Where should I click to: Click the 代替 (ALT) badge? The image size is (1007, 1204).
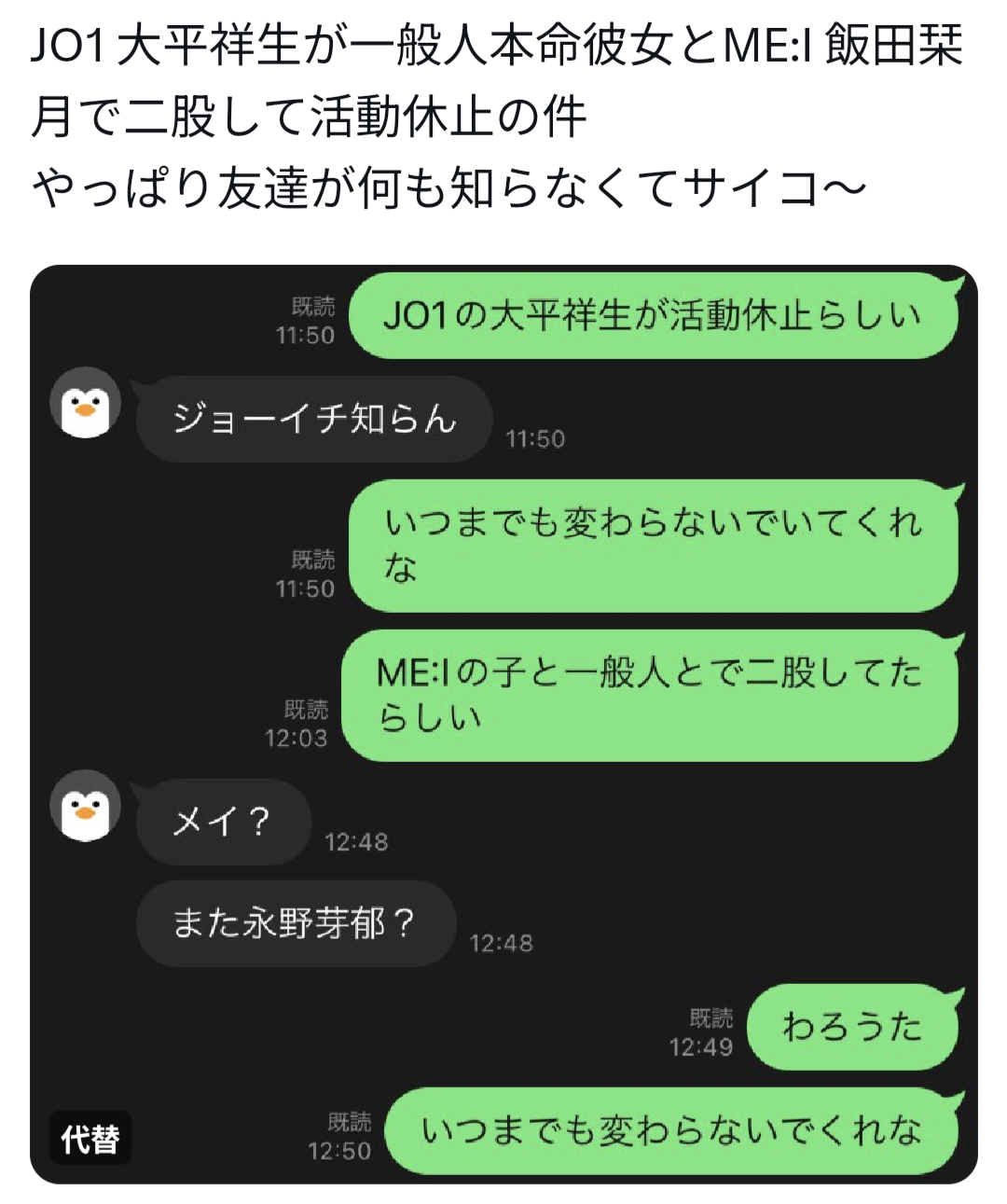(x=90, y=1138)
